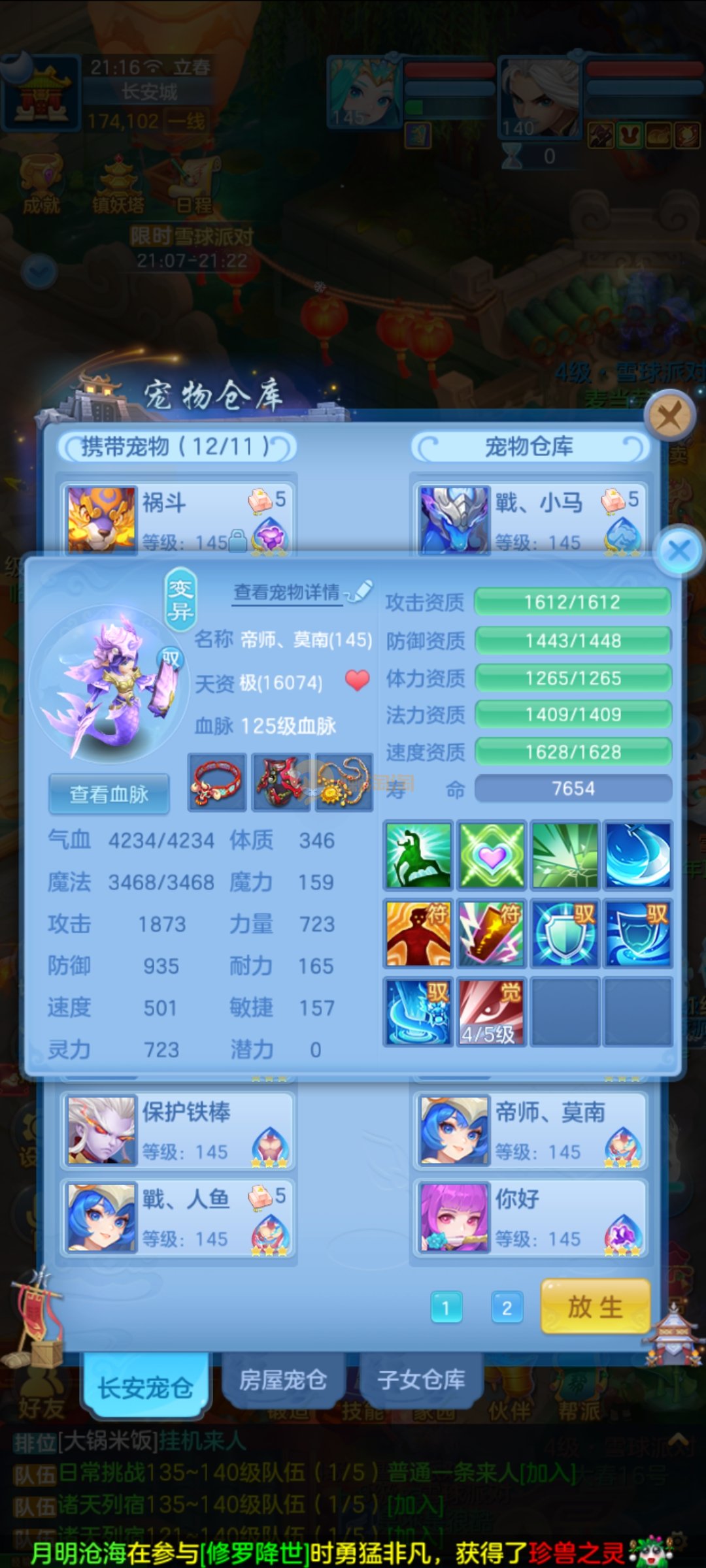
Task: Close the pet warehouse window
Action: (x=669, y=416)
